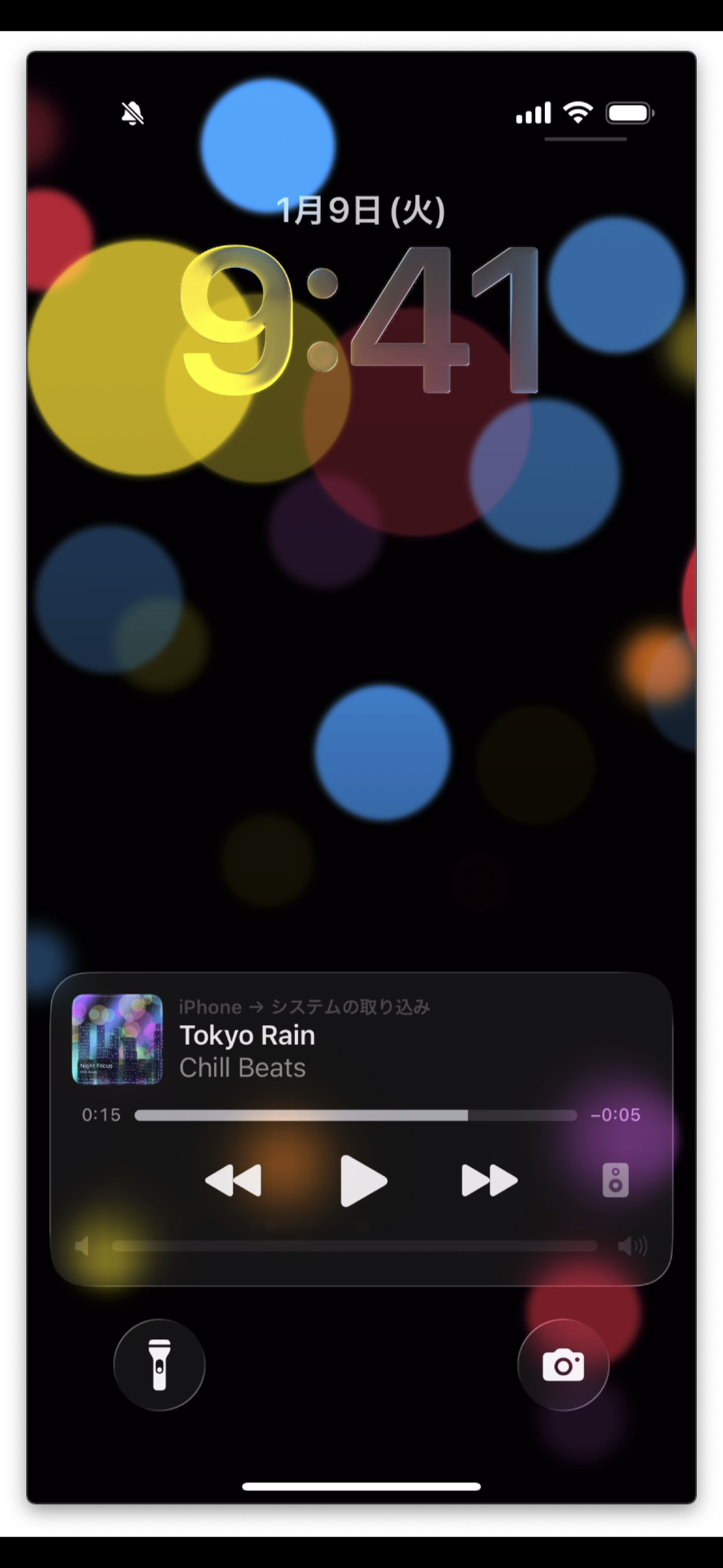The image size is (723, 1568).
Task: Tap the playback progress bar
Action: click(355, 1115)
